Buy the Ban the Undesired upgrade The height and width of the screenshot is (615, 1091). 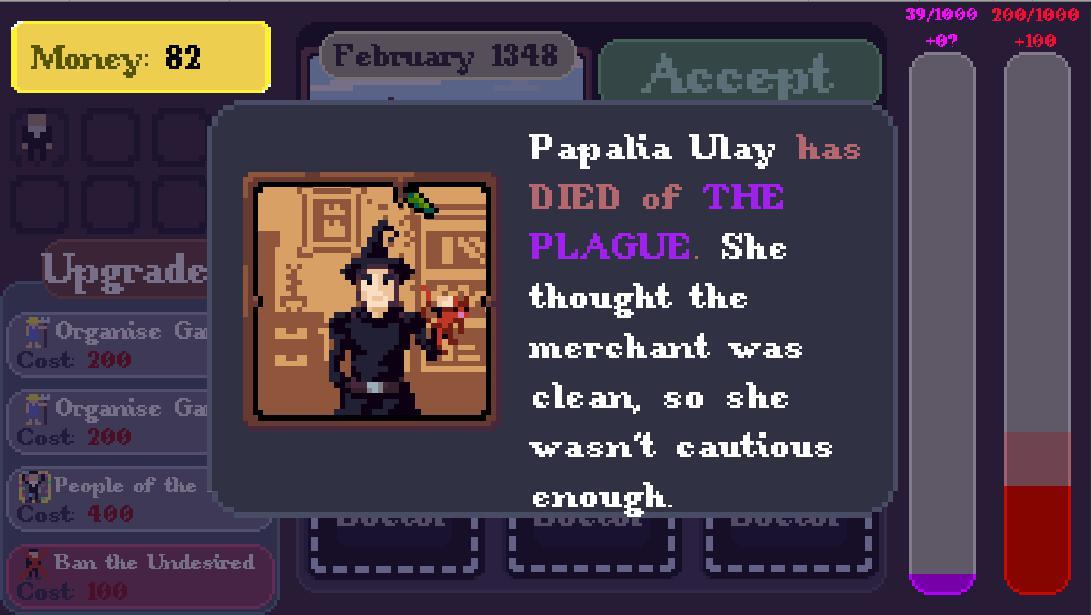[140, 576]
